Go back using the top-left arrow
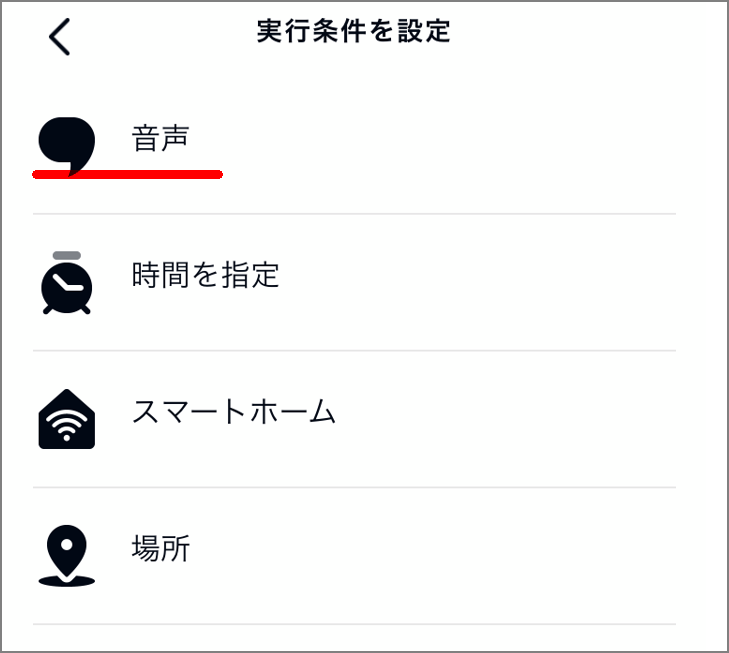The height and width of the screenshot is (653, 729). coord(60,37)
